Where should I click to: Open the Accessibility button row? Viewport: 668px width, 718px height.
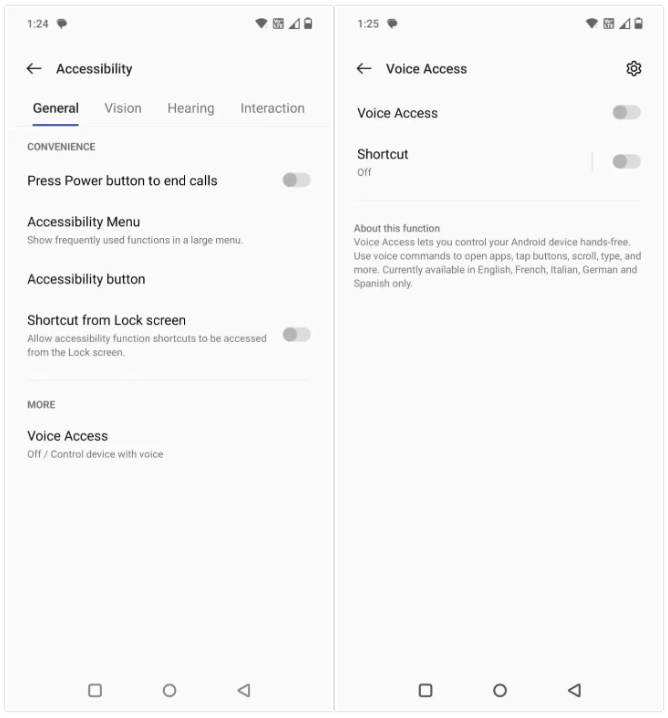coord(168,279)
